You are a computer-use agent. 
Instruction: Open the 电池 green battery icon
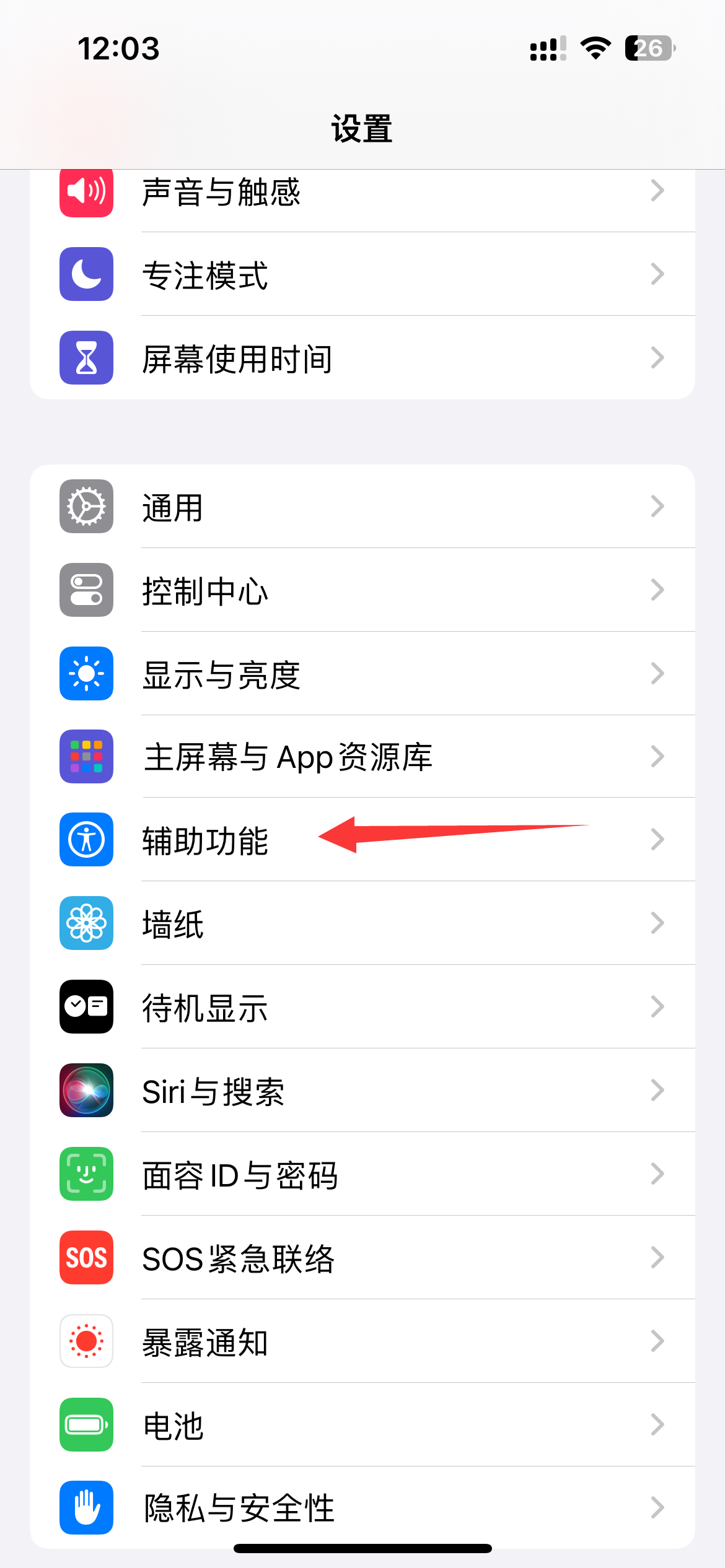[x=86, y=1424]
